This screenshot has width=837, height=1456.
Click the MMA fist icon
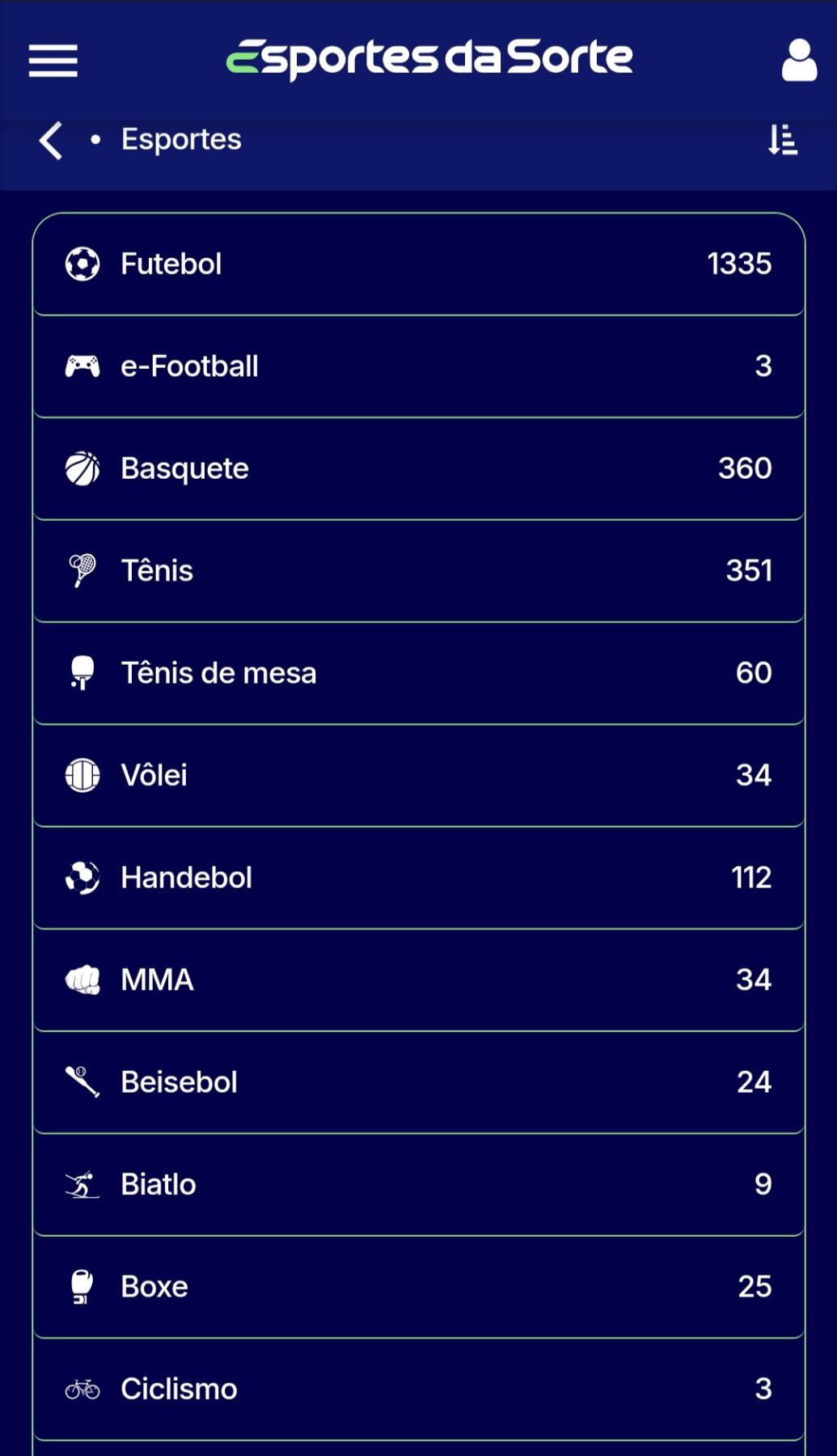point(81,980)
